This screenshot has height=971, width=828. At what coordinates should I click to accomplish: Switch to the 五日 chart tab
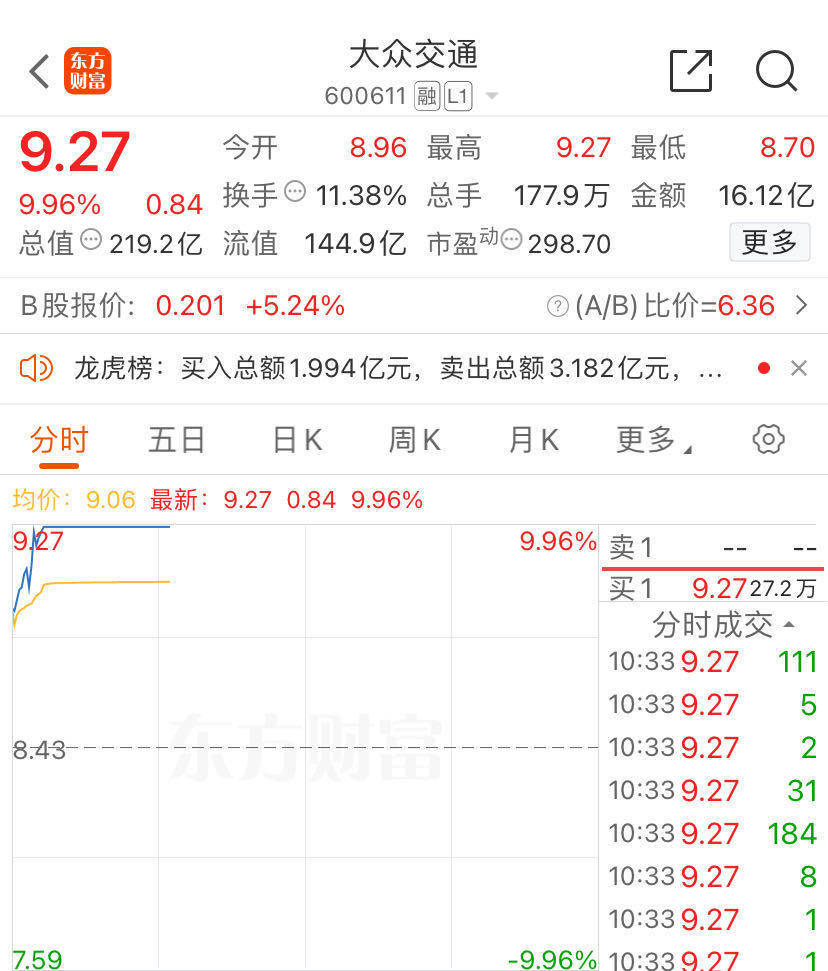tap(177, 440)
